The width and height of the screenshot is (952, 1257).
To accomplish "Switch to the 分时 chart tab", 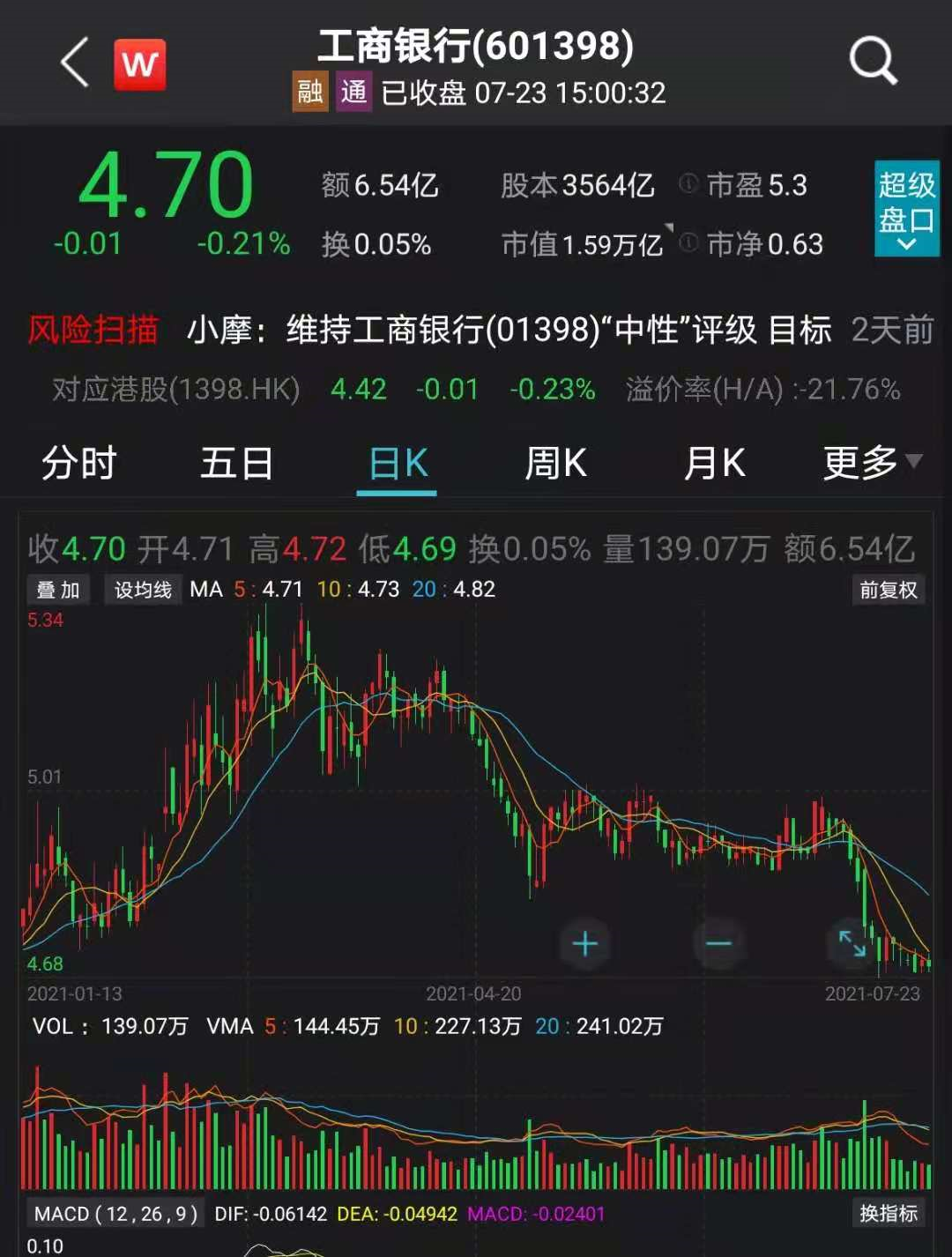I will click(79, 463).
